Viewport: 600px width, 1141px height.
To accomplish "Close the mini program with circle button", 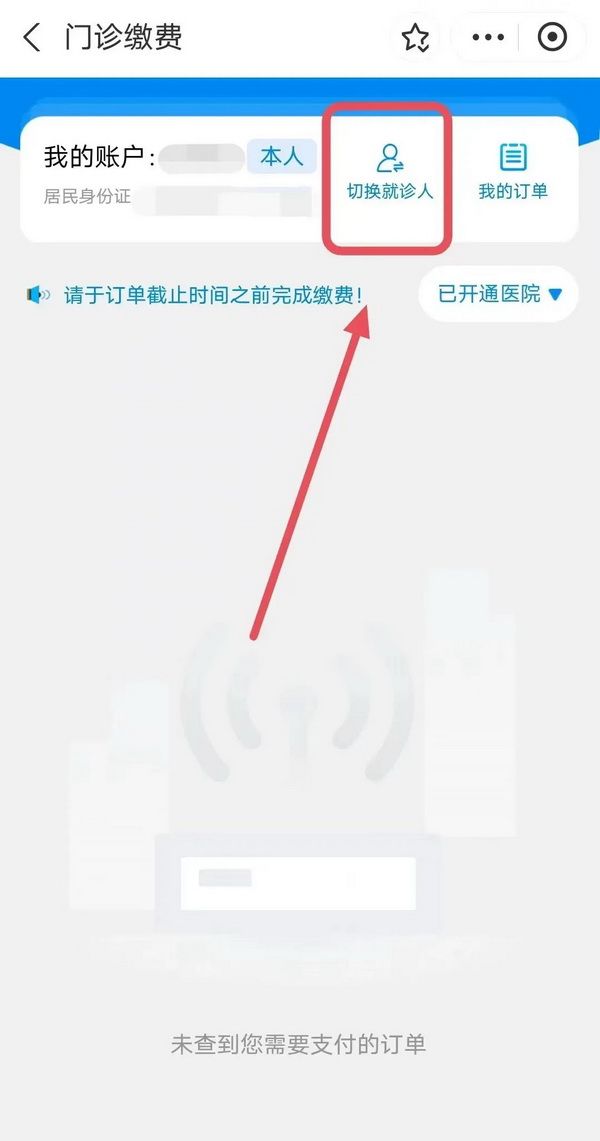I will point(551,37).
